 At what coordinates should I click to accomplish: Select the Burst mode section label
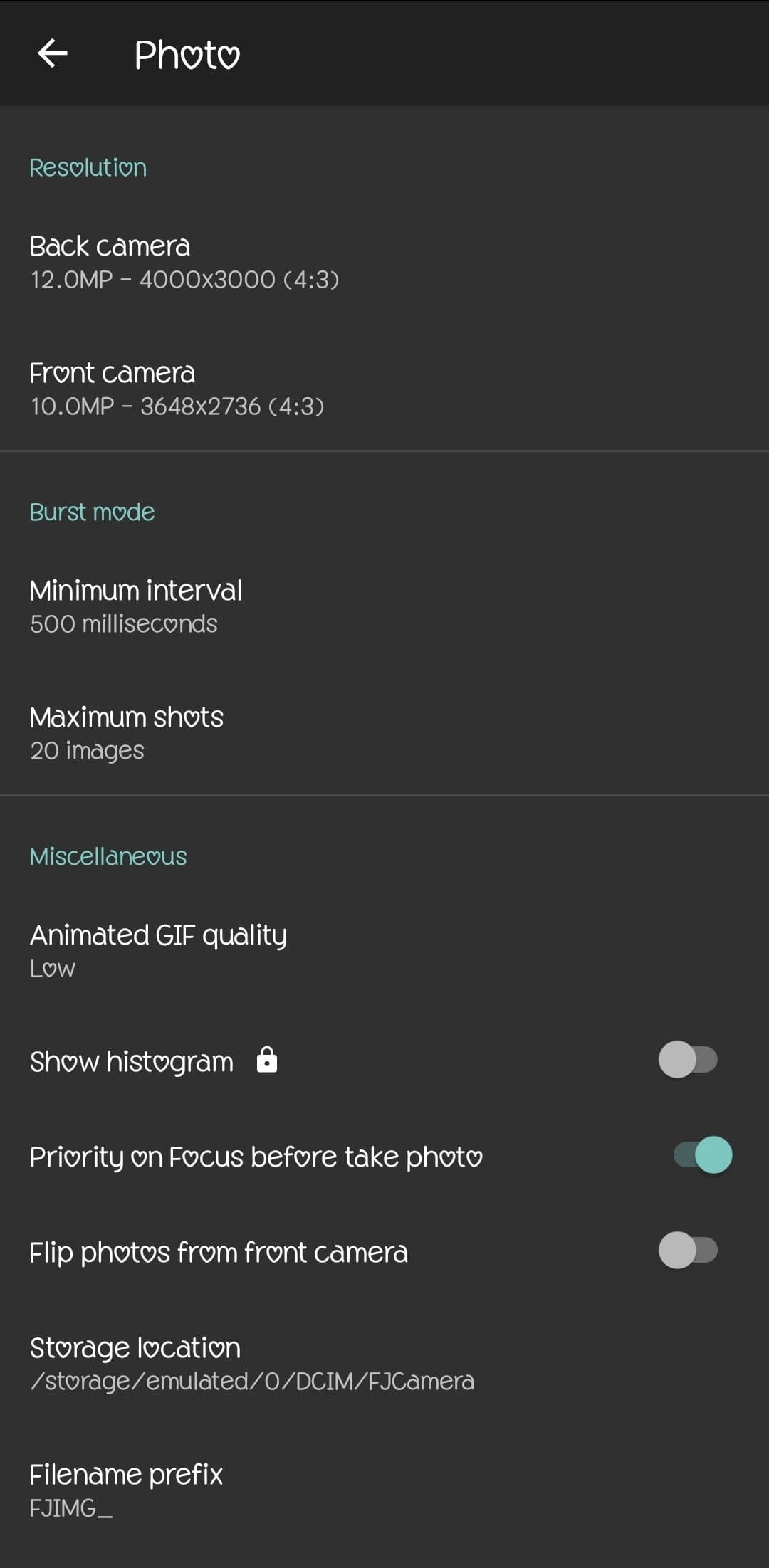pyautogui.click(x=91, y=511)
